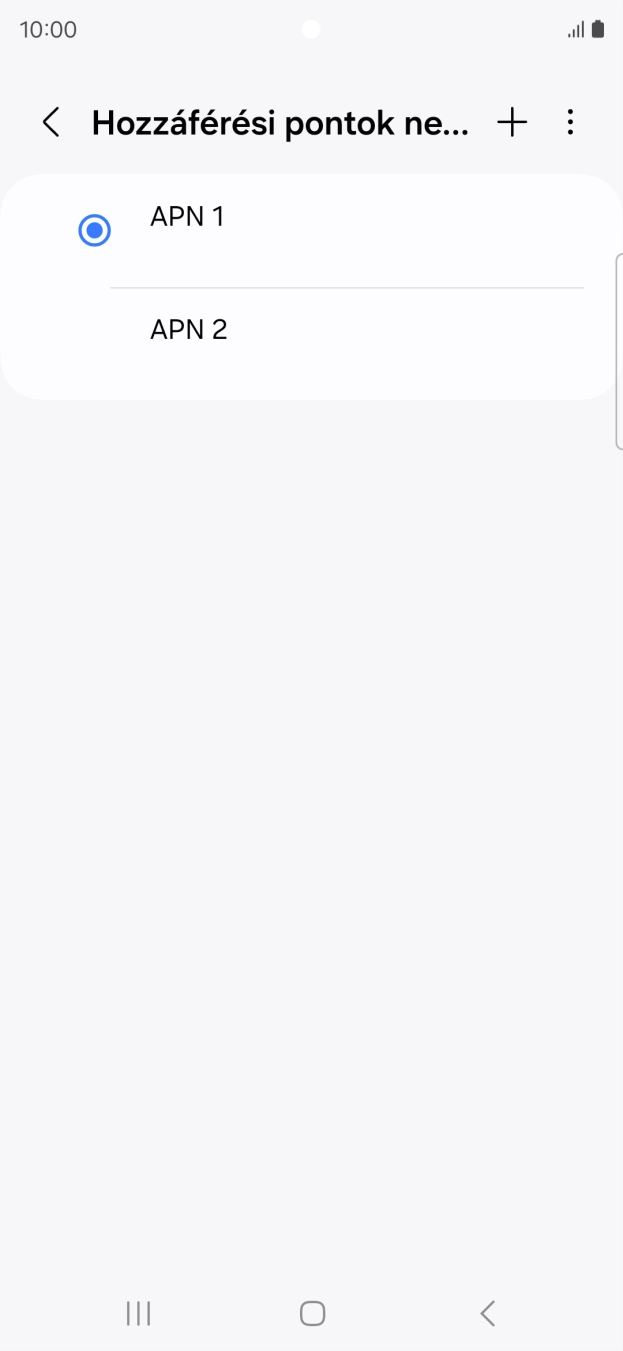Screen dimensions: 623x1351
Task: Select the APN 1 radio button
Action: point(94,231)
